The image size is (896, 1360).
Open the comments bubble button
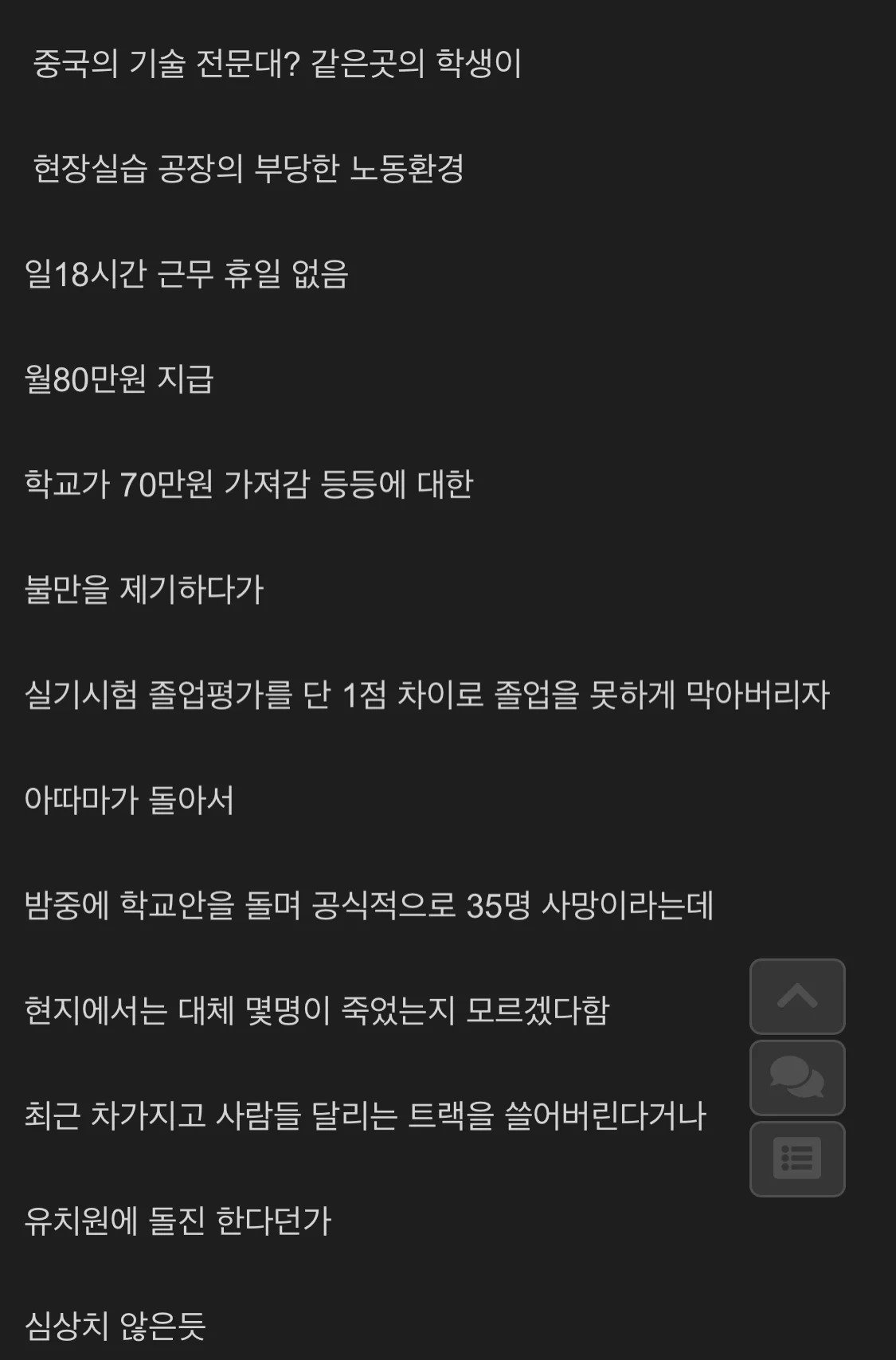797,1077
